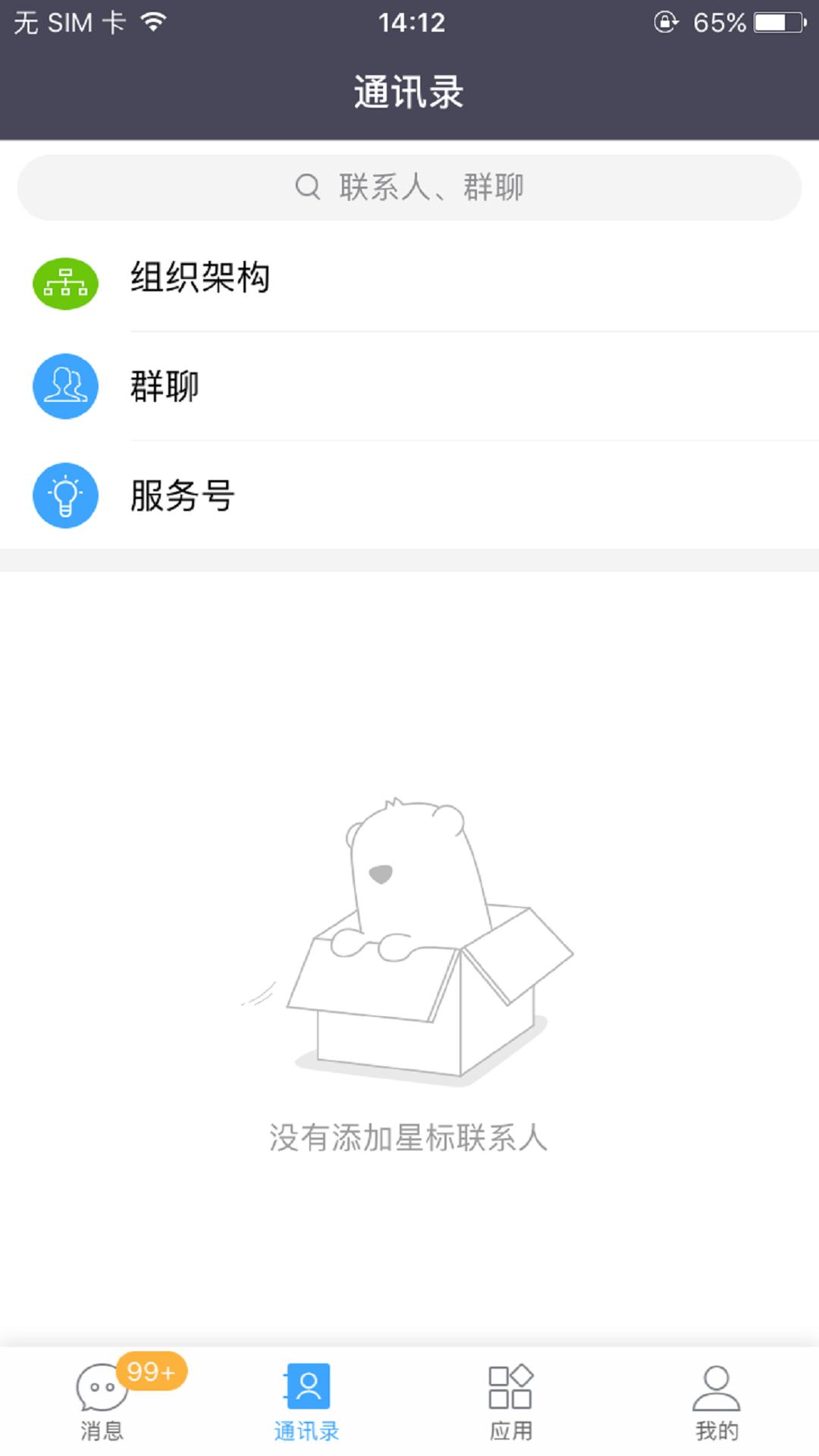Go to the 应用 apps tab
This screenshot has height=1456, width=819.
pos(511,1402)
